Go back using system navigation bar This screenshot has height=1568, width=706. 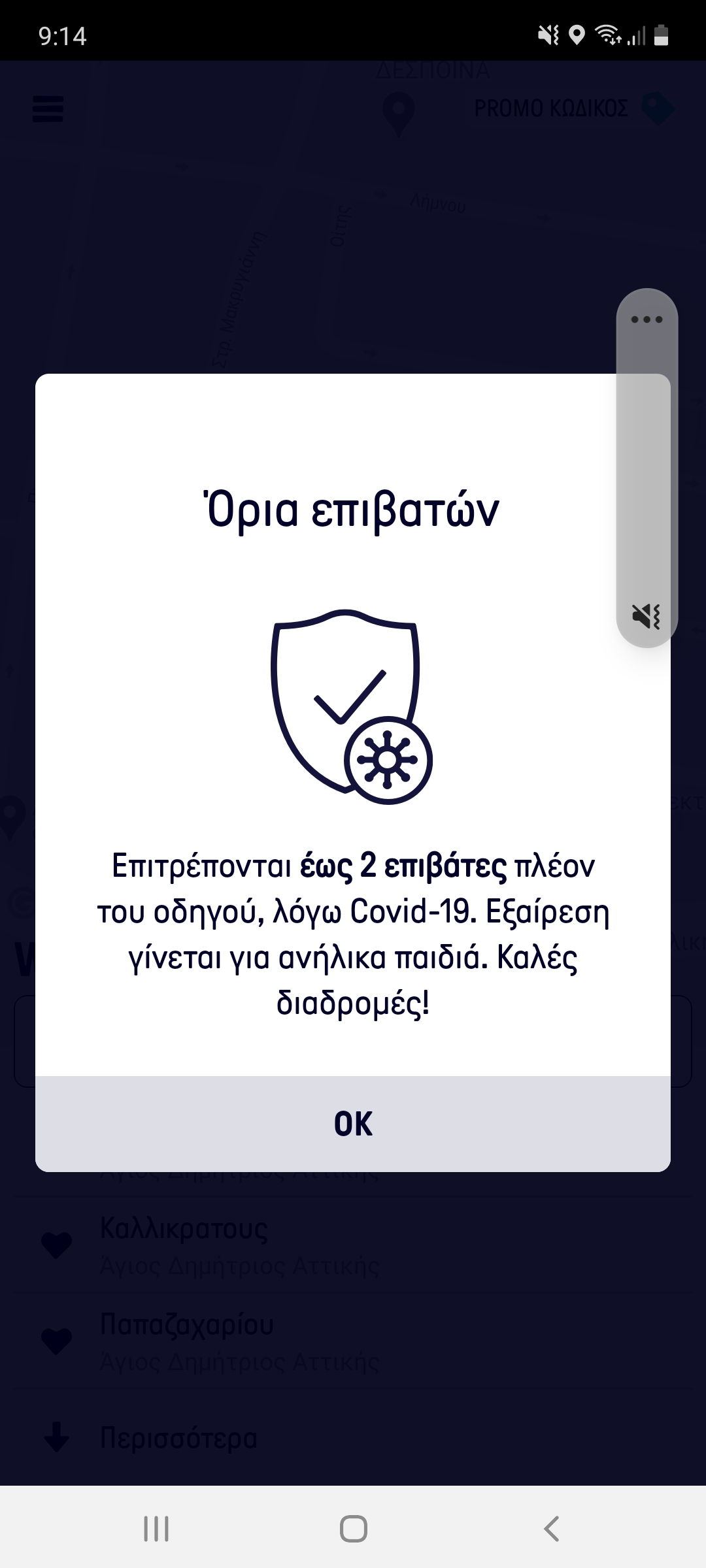tap(551, 1529)
